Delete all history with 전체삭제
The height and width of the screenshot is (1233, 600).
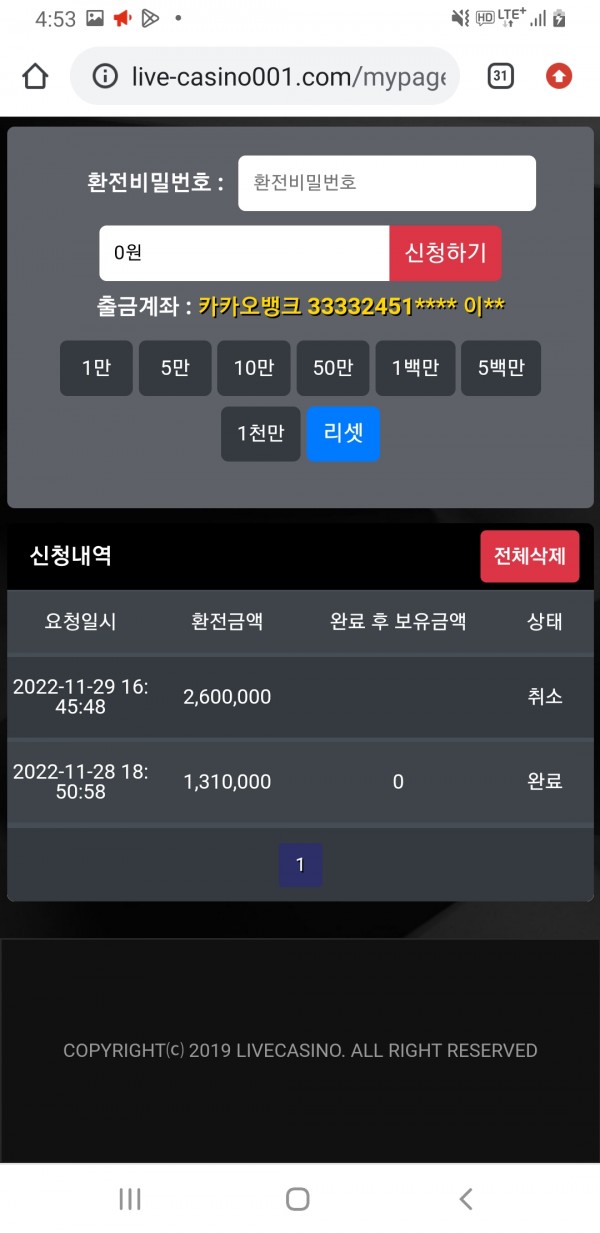pyautogui.click(x=530, y=556)
